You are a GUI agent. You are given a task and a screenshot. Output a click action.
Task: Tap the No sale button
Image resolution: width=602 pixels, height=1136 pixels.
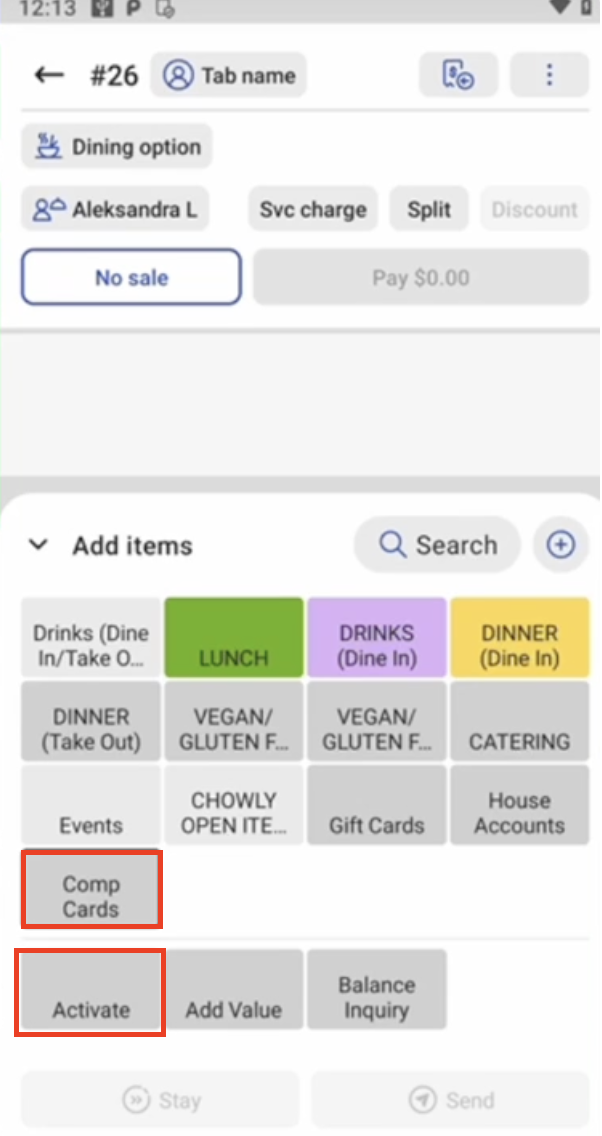pyautogui.click(x=131, y=277)
